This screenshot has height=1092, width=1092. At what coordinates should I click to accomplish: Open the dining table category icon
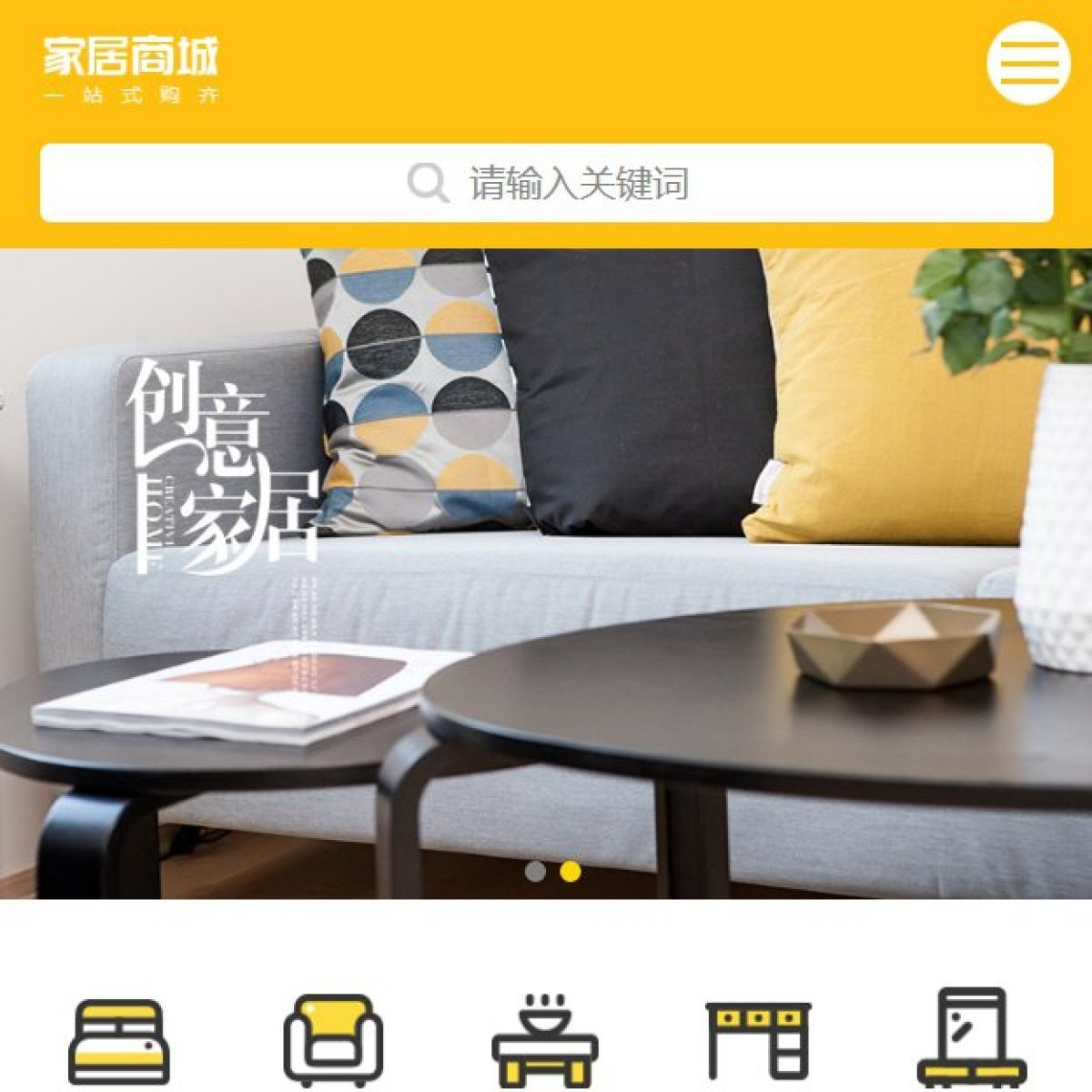tap(544, 1042)
